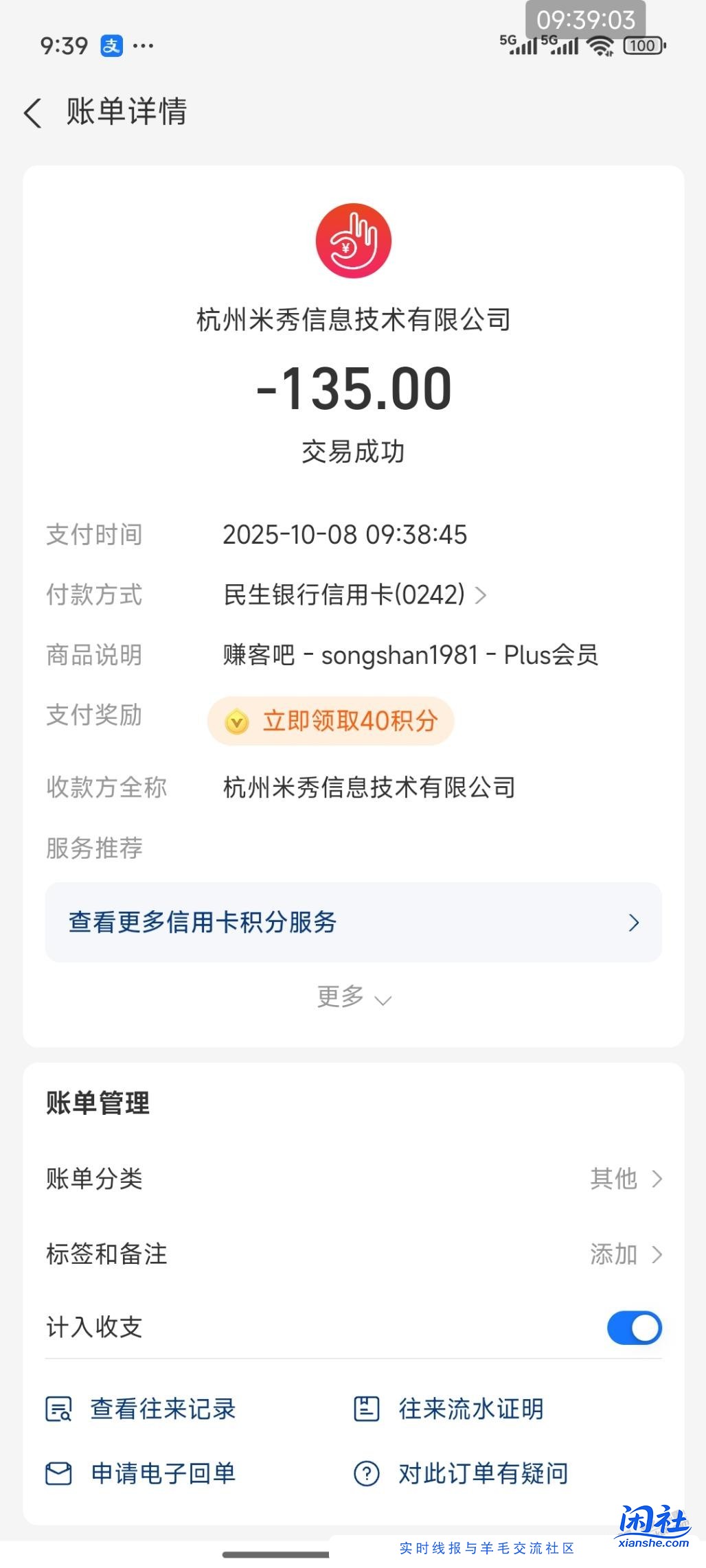
Task: Tap the battery indicator showing 100
Action: click(642, 45)
